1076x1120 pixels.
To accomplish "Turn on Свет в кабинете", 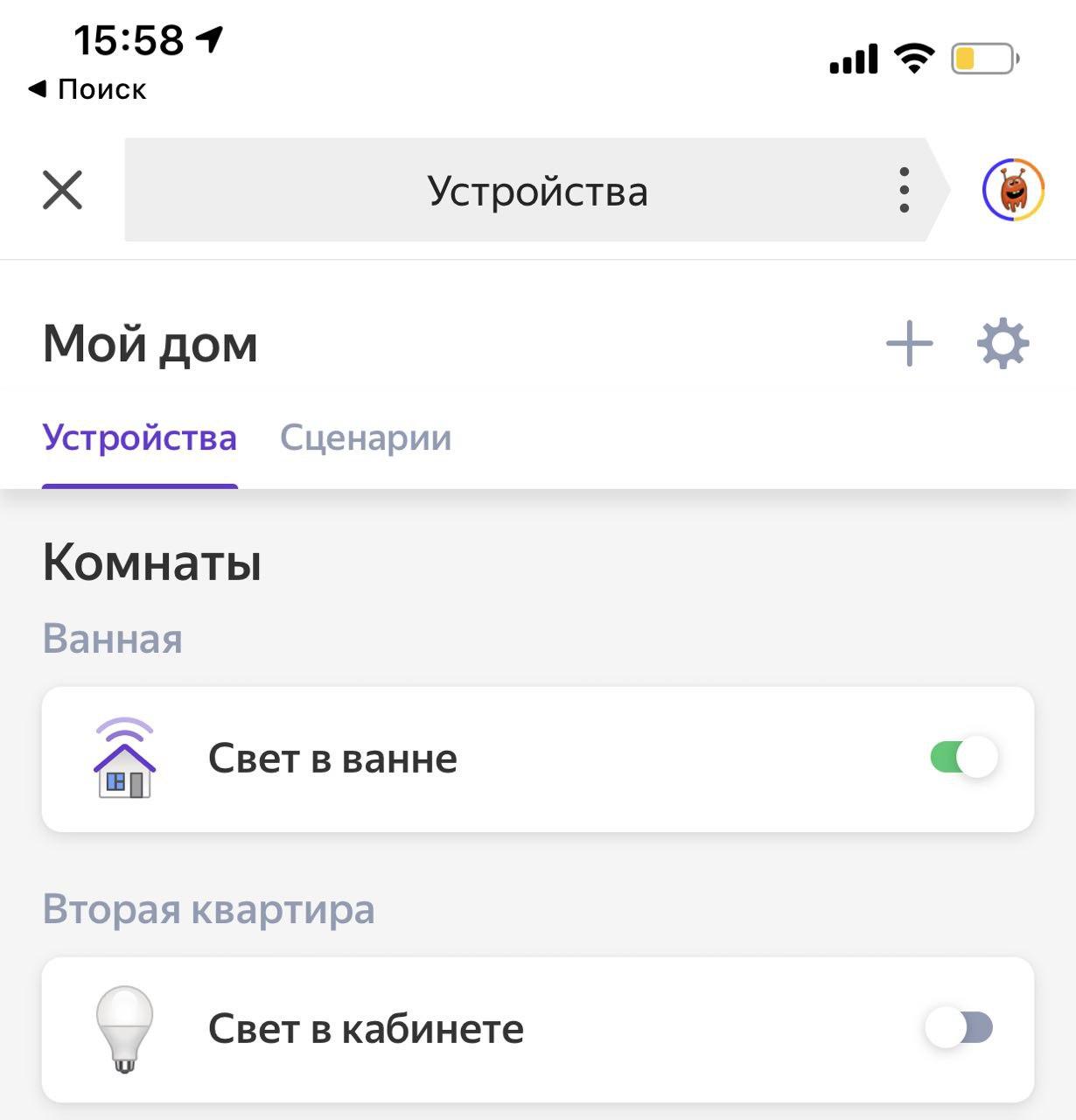I will coord(960,1028).
